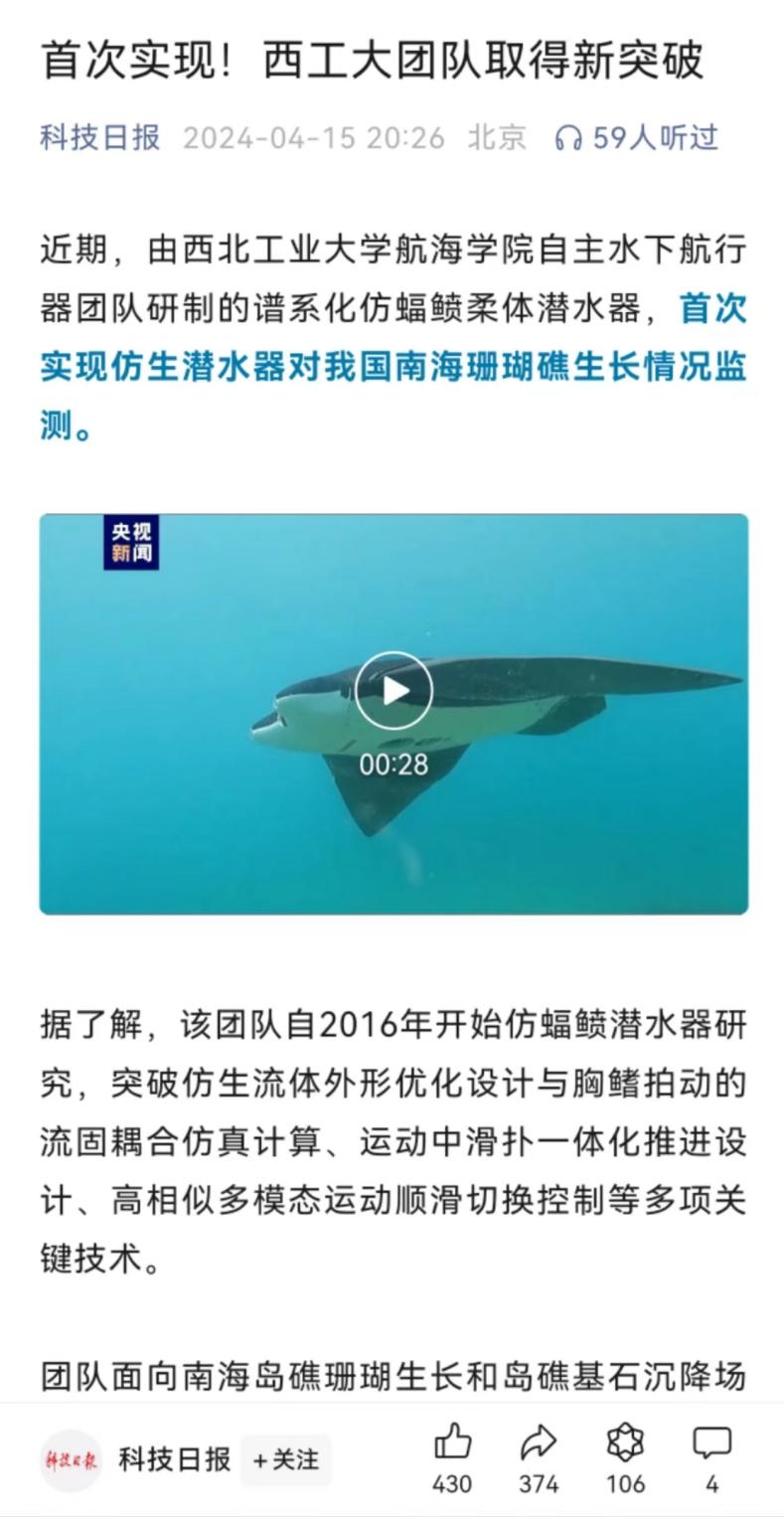Listen to the article via headphone icon

point(568,138)
